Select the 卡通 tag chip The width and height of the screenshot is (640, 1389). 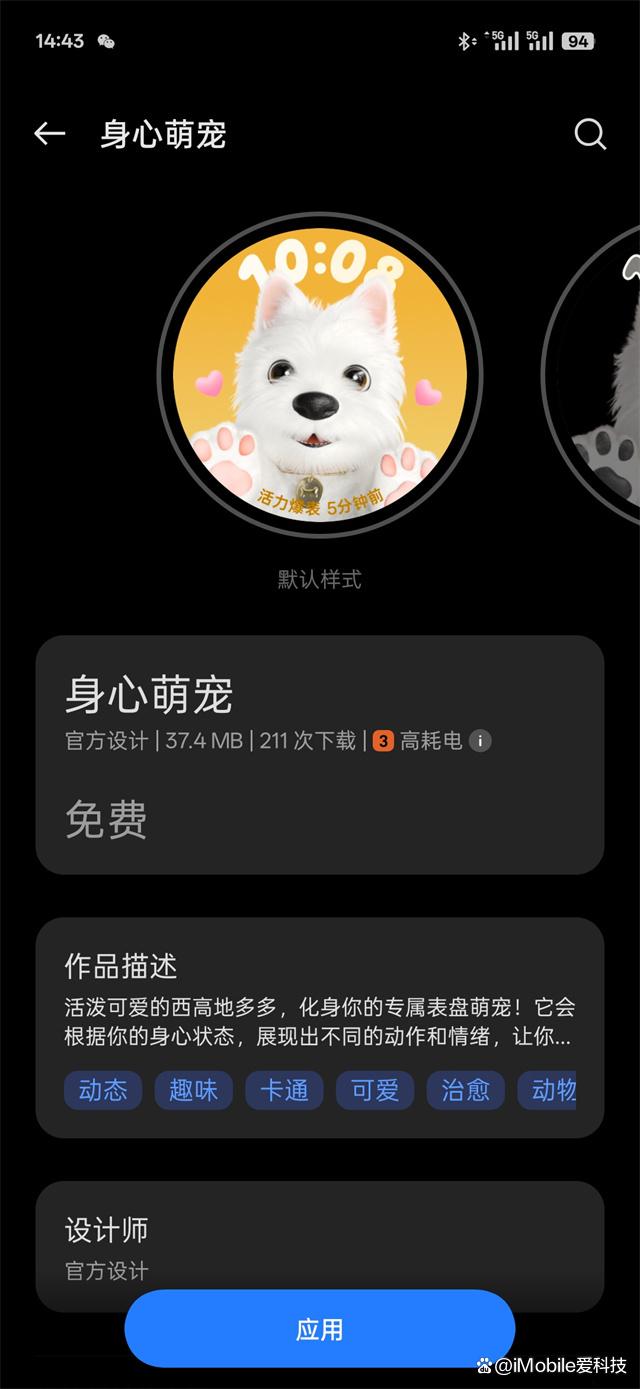click(284, 1090)
